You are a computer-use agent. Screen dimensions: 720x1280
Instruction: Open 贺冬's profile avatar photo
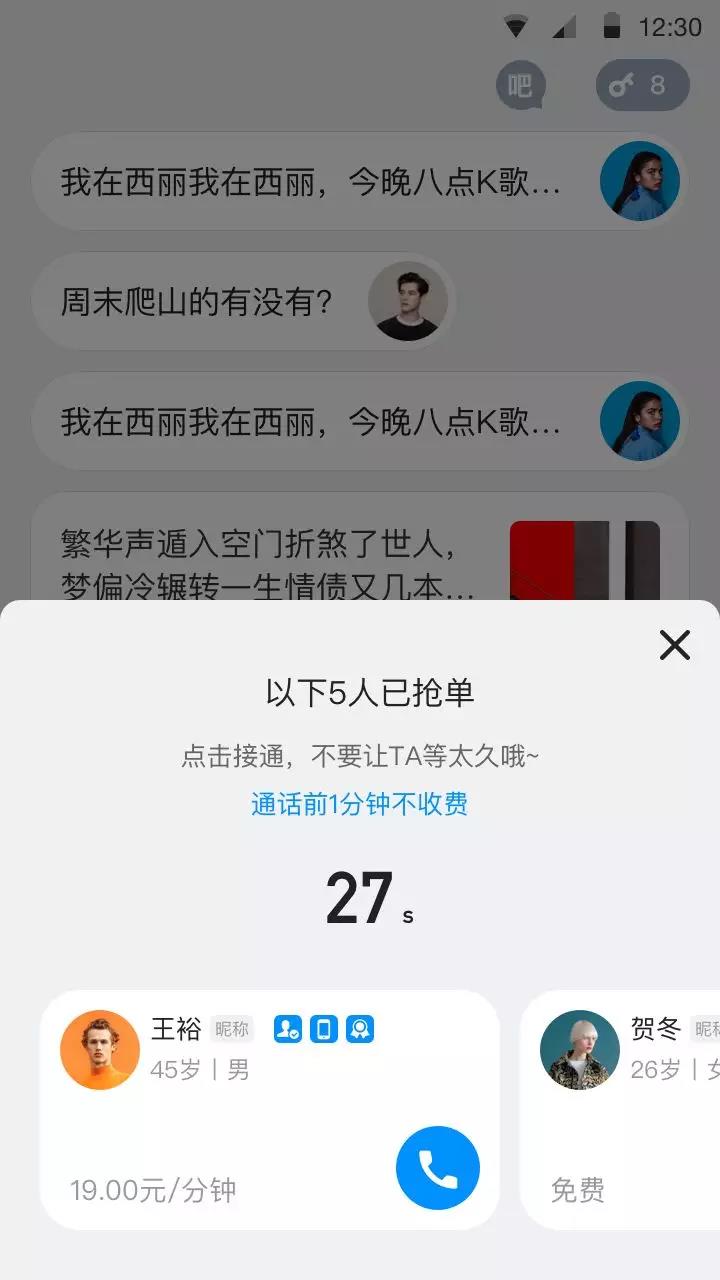(580, 1050)
